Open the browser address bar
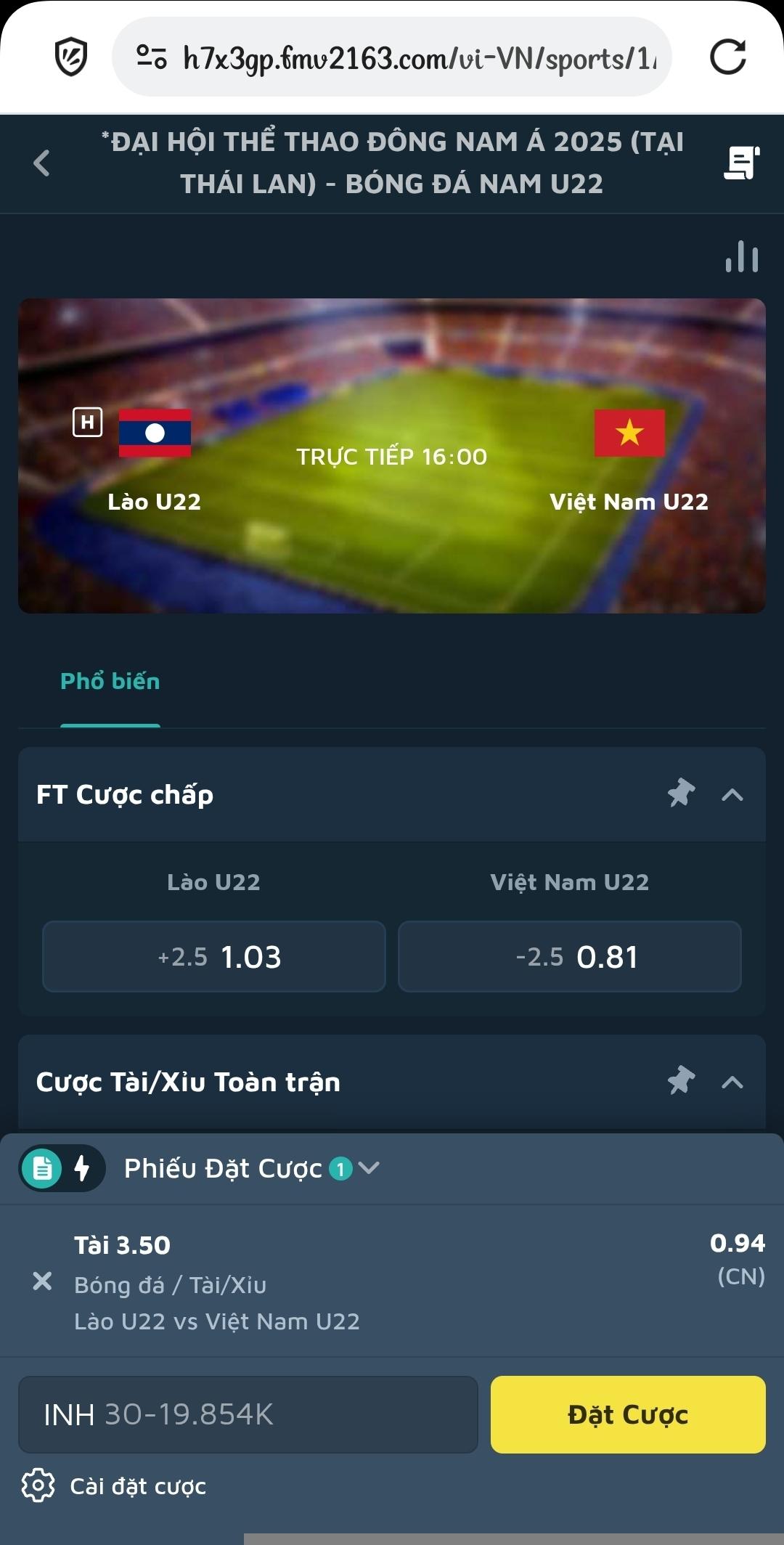Screen dimensions: 784x1545 (x=407, y=57)
